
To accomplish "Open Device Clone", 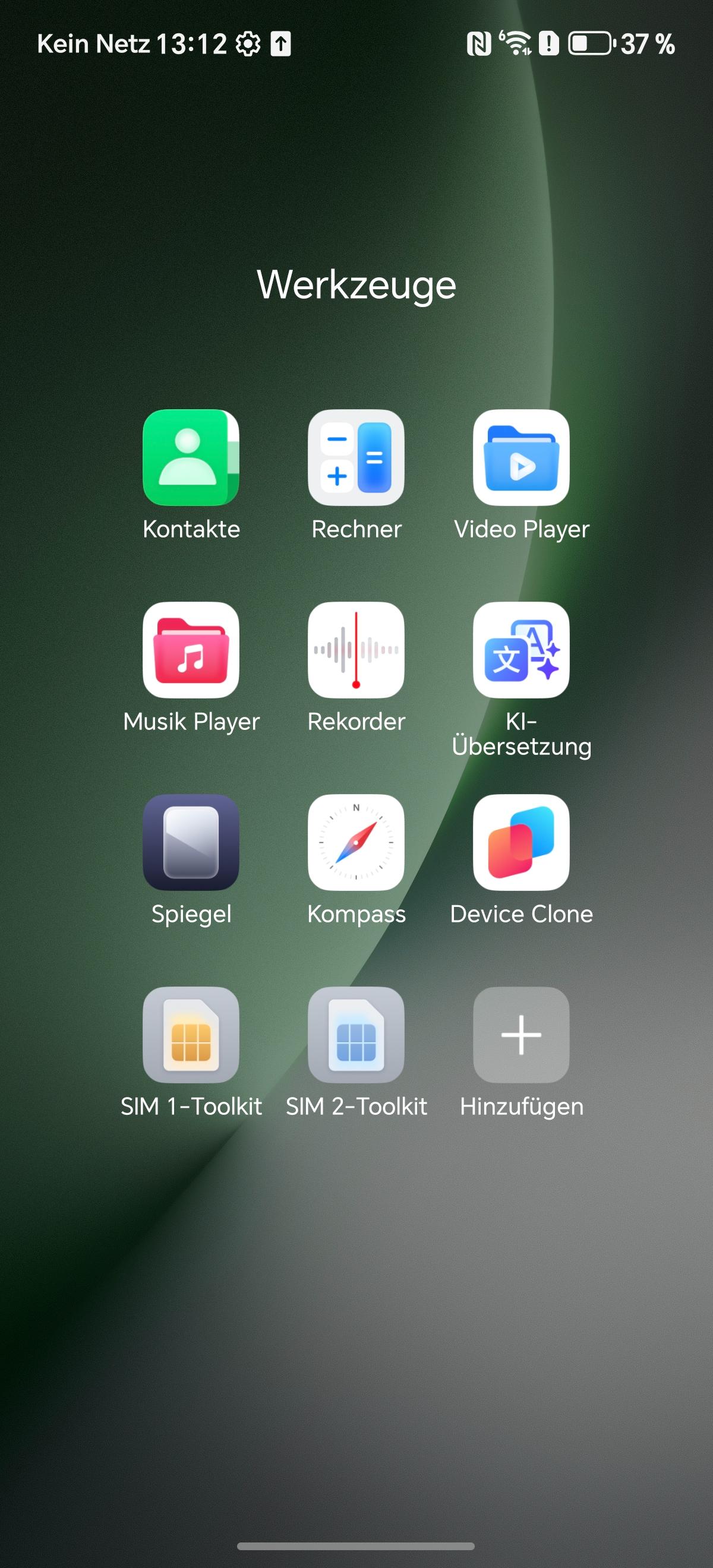I will [x=521, y=842].
